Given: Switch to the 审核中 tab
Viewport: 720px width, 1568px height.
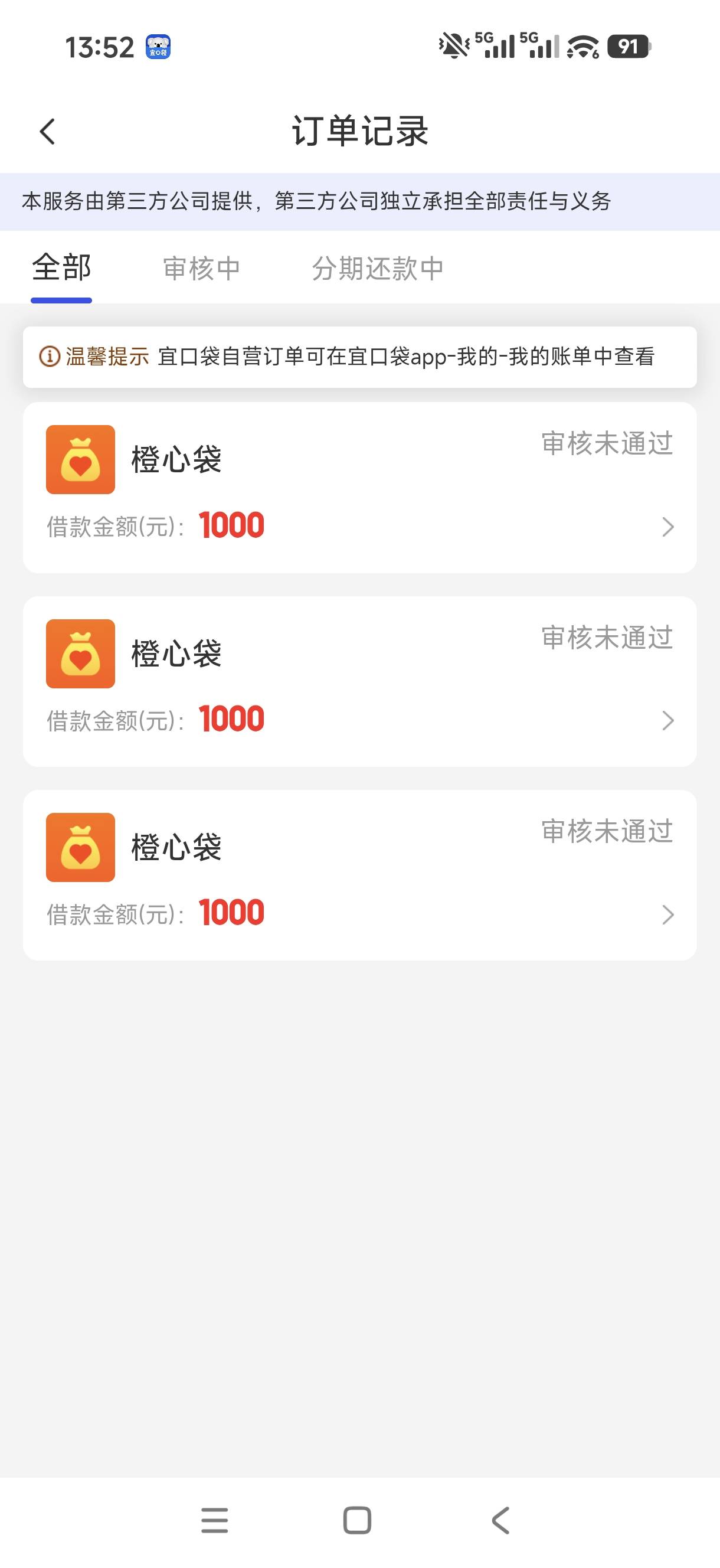Looking at the screenshot, I should 201,269.
